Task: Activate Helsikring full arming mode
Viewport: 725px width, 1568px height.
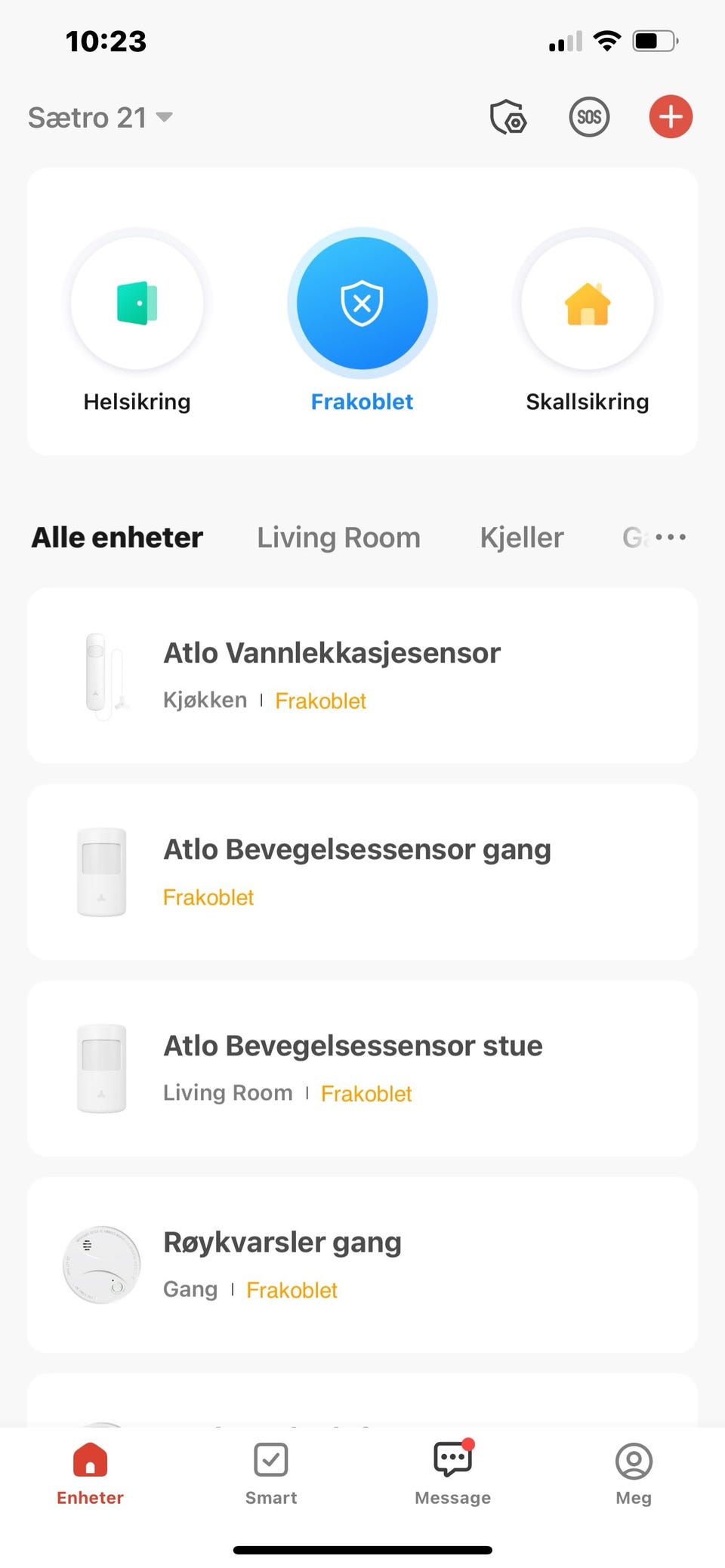Action: coord(137,302)
